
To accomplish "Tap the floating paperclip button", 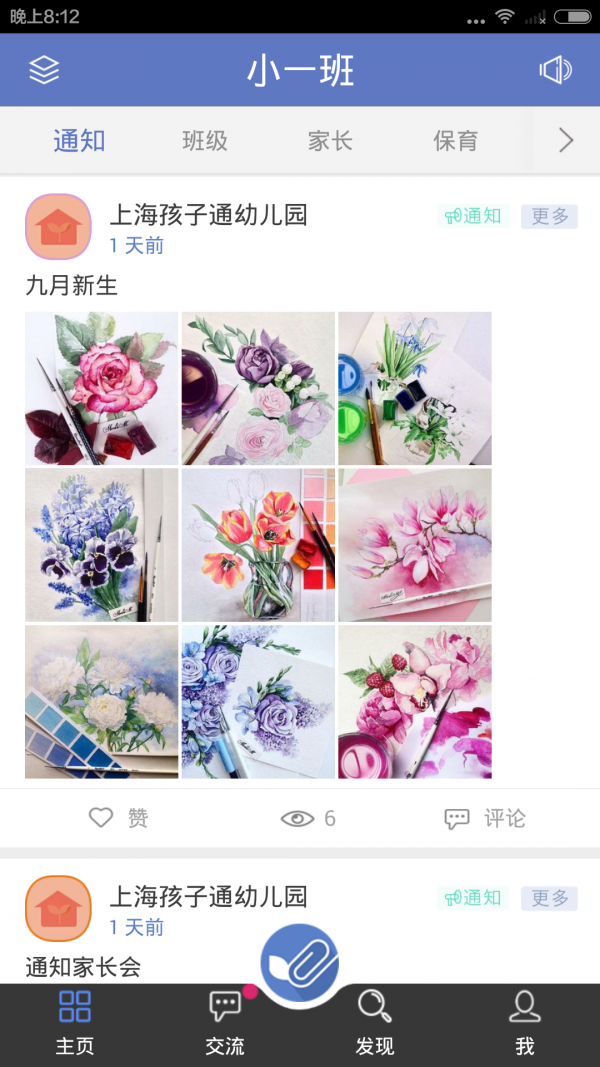I will tap(299, 962).
